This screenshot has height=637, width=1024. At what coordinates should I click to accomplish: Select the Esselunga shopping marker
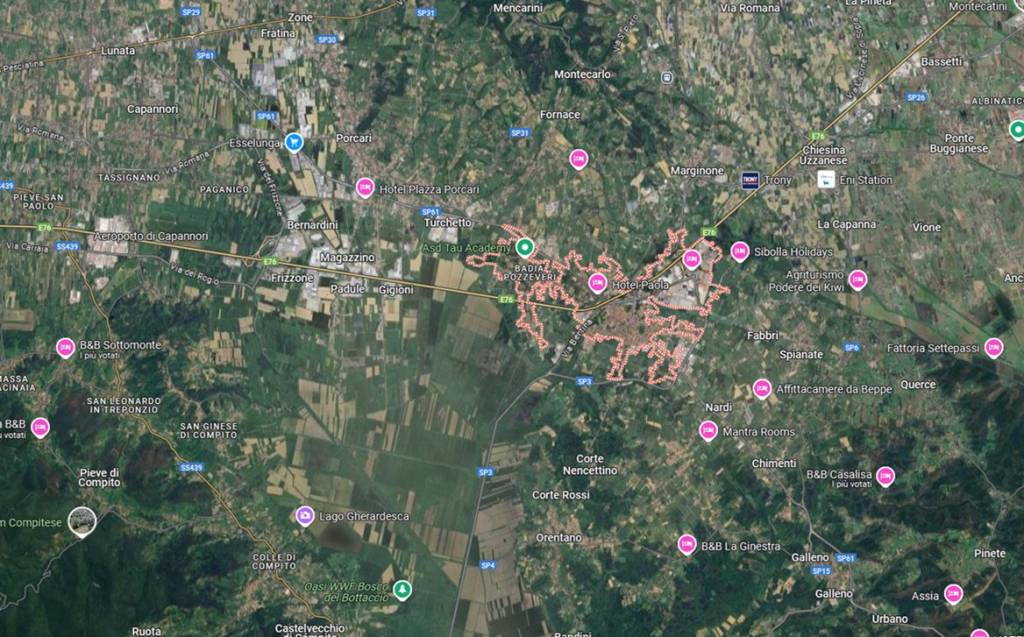coord(294,142)
